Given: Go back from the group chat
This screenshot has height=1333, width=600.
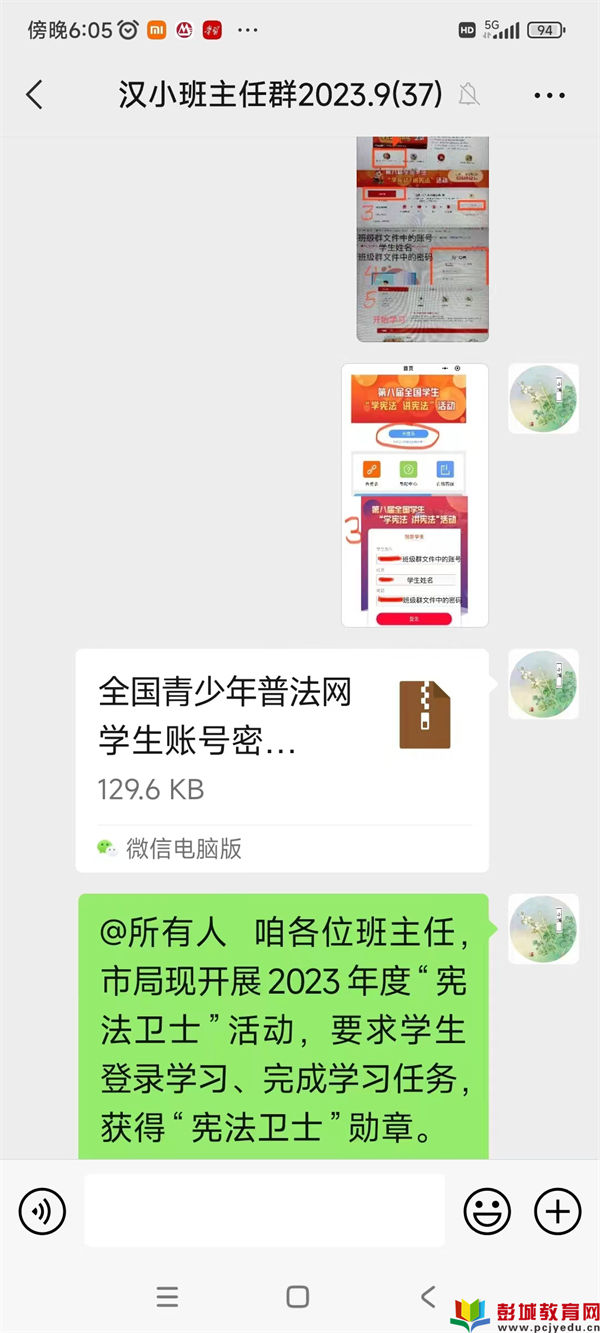Looking at the screenshot, I should pos(35,95).
